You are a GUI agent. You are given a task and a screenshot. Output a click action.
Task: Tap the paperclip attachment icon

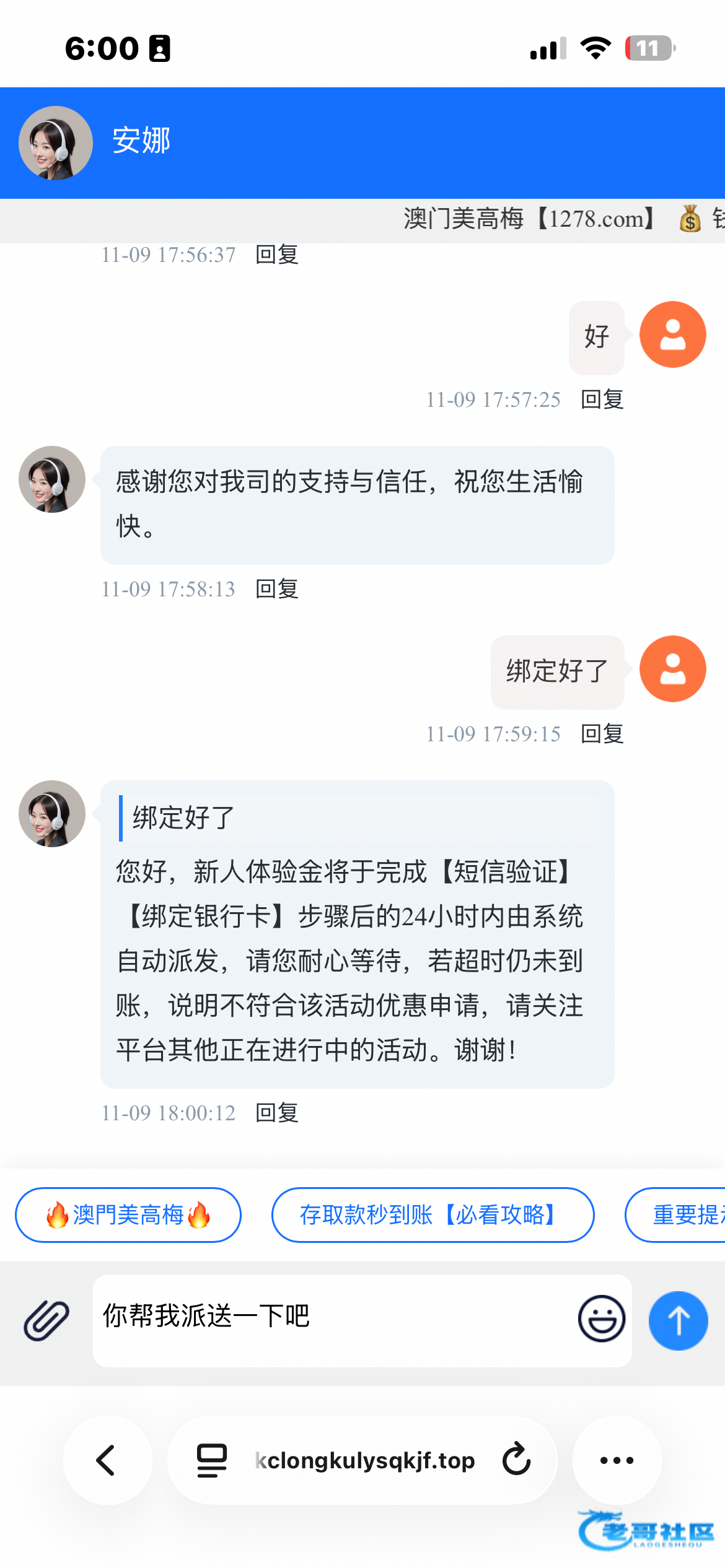tap(46, 1320)
